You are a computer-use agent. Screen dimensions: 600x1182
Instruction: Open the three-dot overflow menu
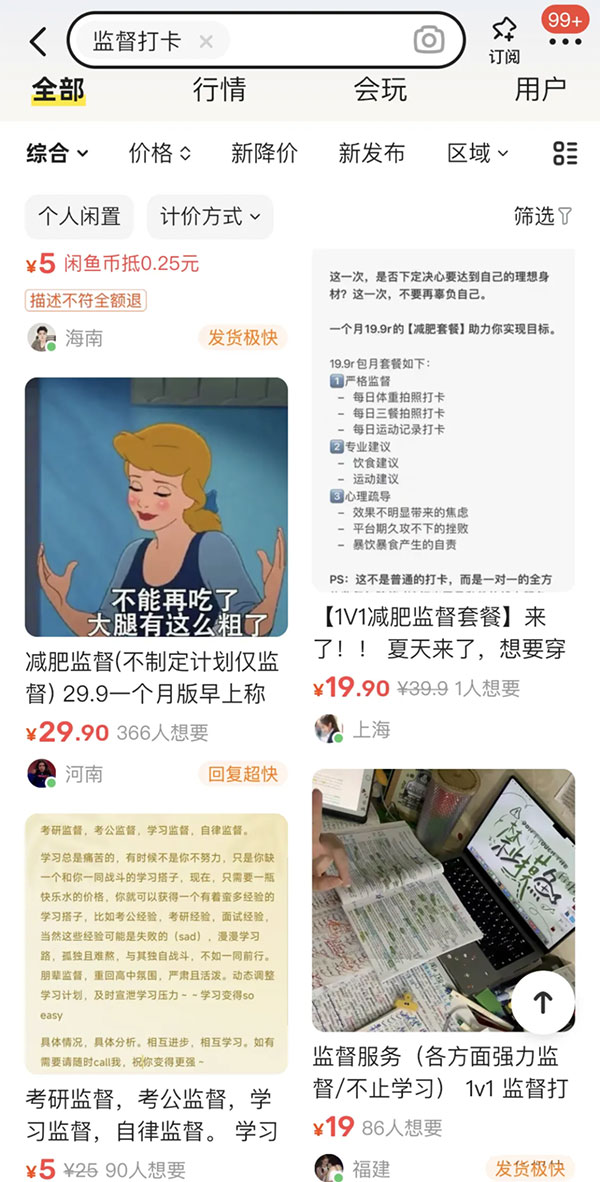[565, 42]
